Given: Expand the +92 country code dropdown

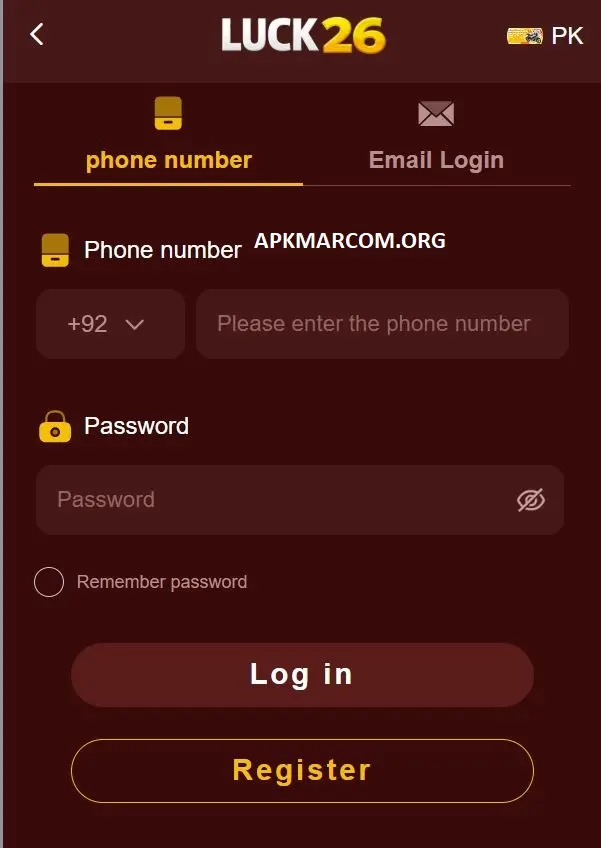Looking at the screenshot, I should tap(109, 324).
